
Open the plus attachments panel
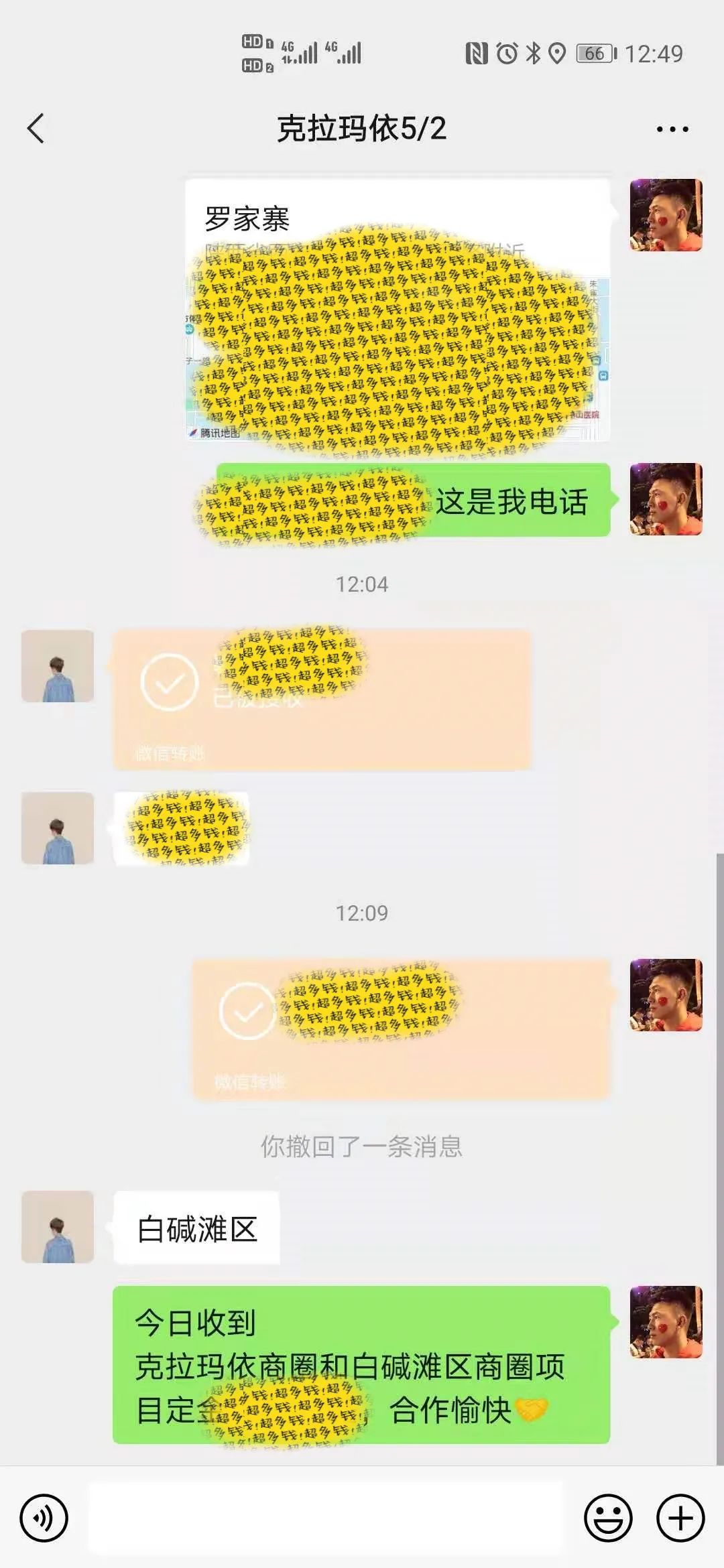click(680, 1518)
